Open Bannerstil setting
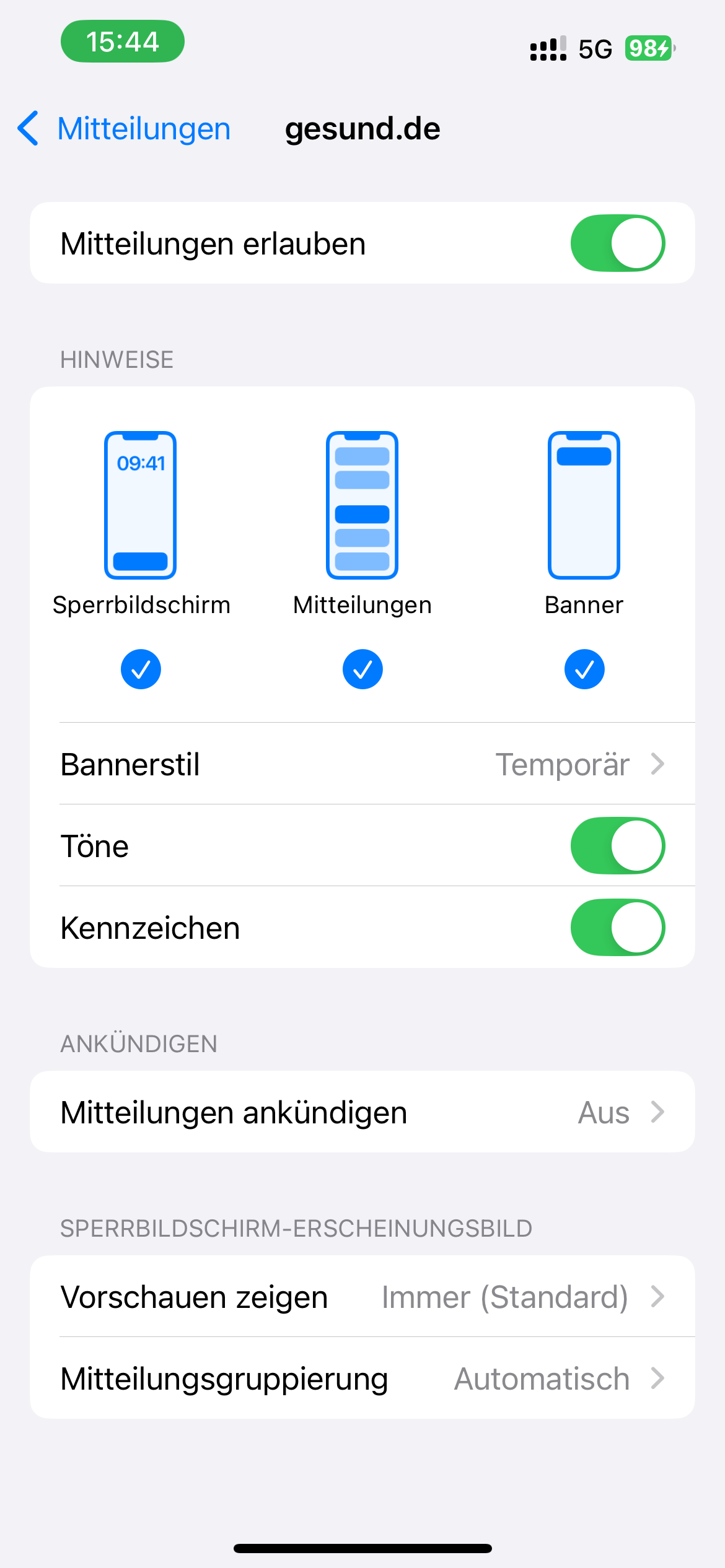Image resolution: width=725 pixels, height=1568 pixels. pyautogui.click(x=362, y=764)
